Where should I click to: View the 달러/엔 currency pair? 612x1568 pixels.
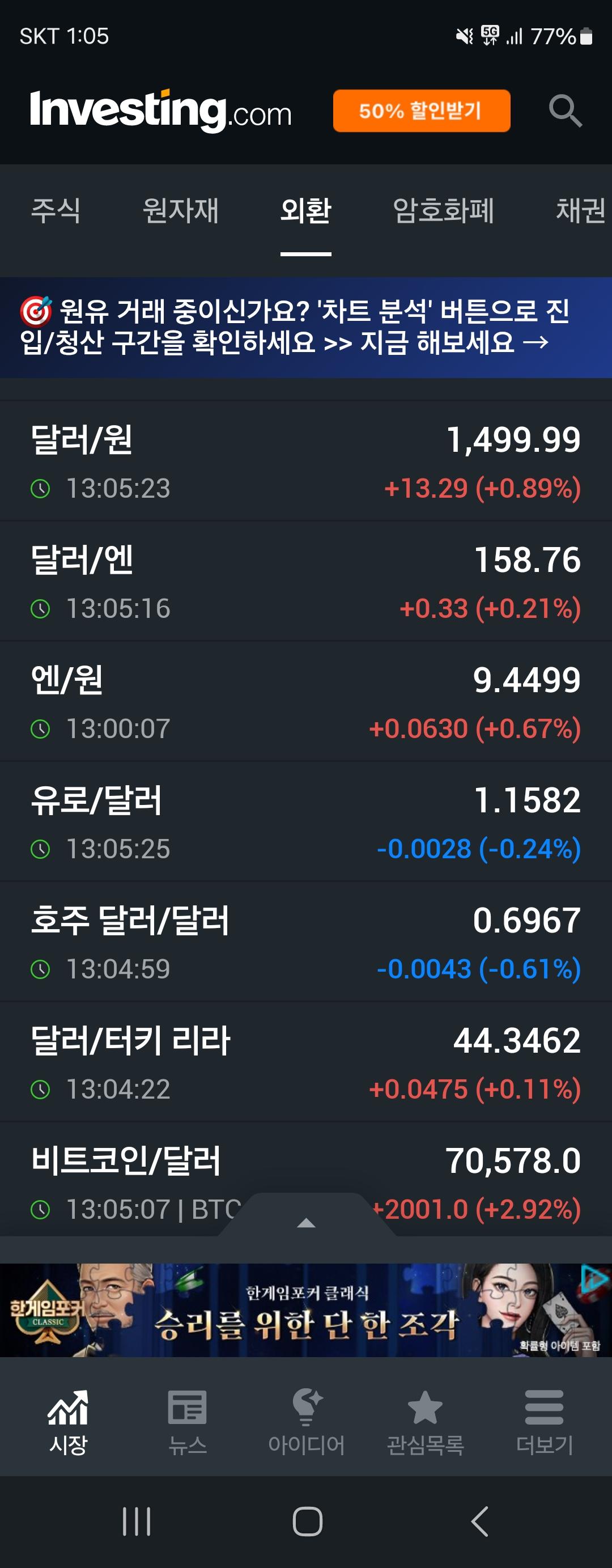coord(305,581)
